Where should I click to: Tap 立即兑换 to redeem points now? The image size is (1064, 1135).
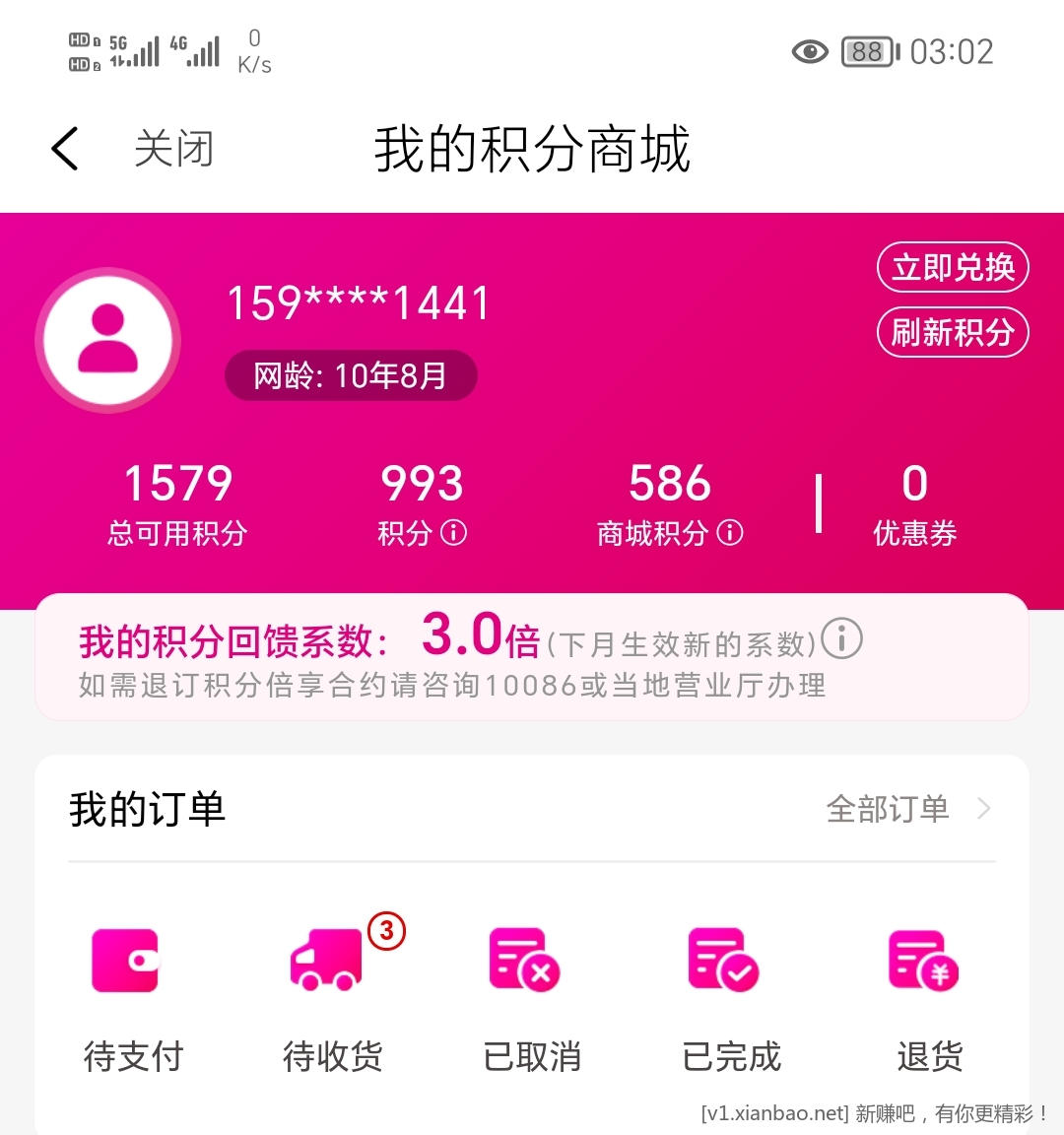952,267
